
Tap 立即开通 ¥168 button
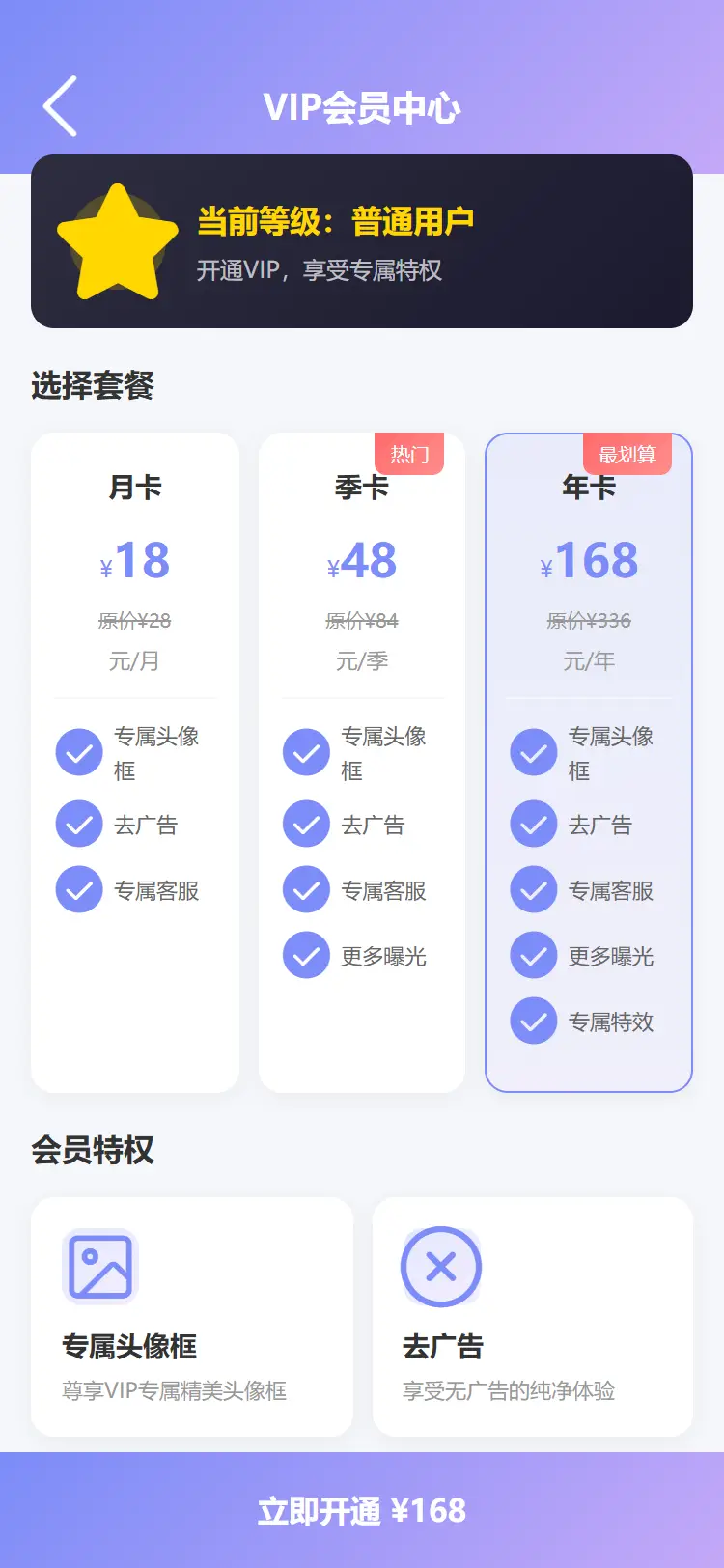(362, 1510)
